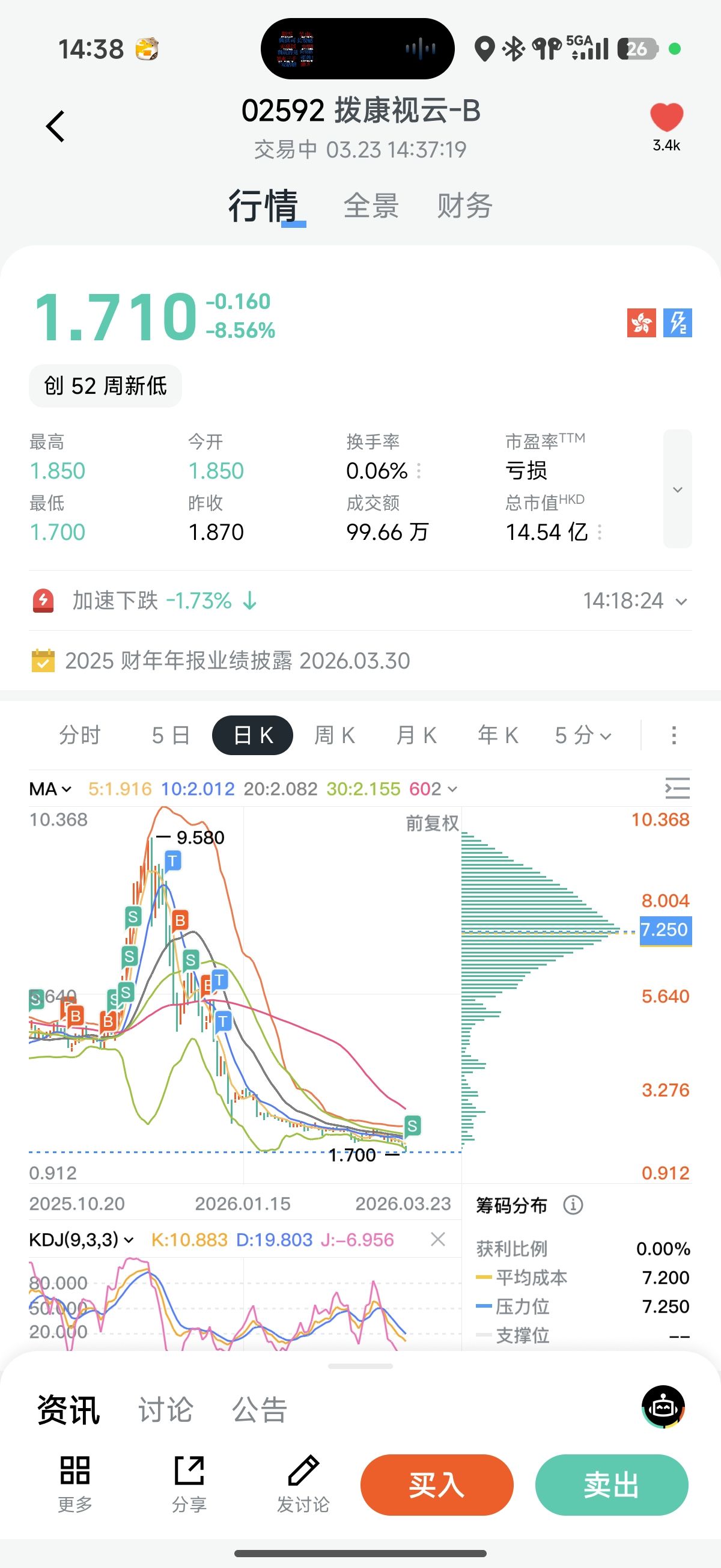Tap the 买入 button
The width and height of the screenshot is (721, 1568).
pyautogui.click(x=437, y=1484)
